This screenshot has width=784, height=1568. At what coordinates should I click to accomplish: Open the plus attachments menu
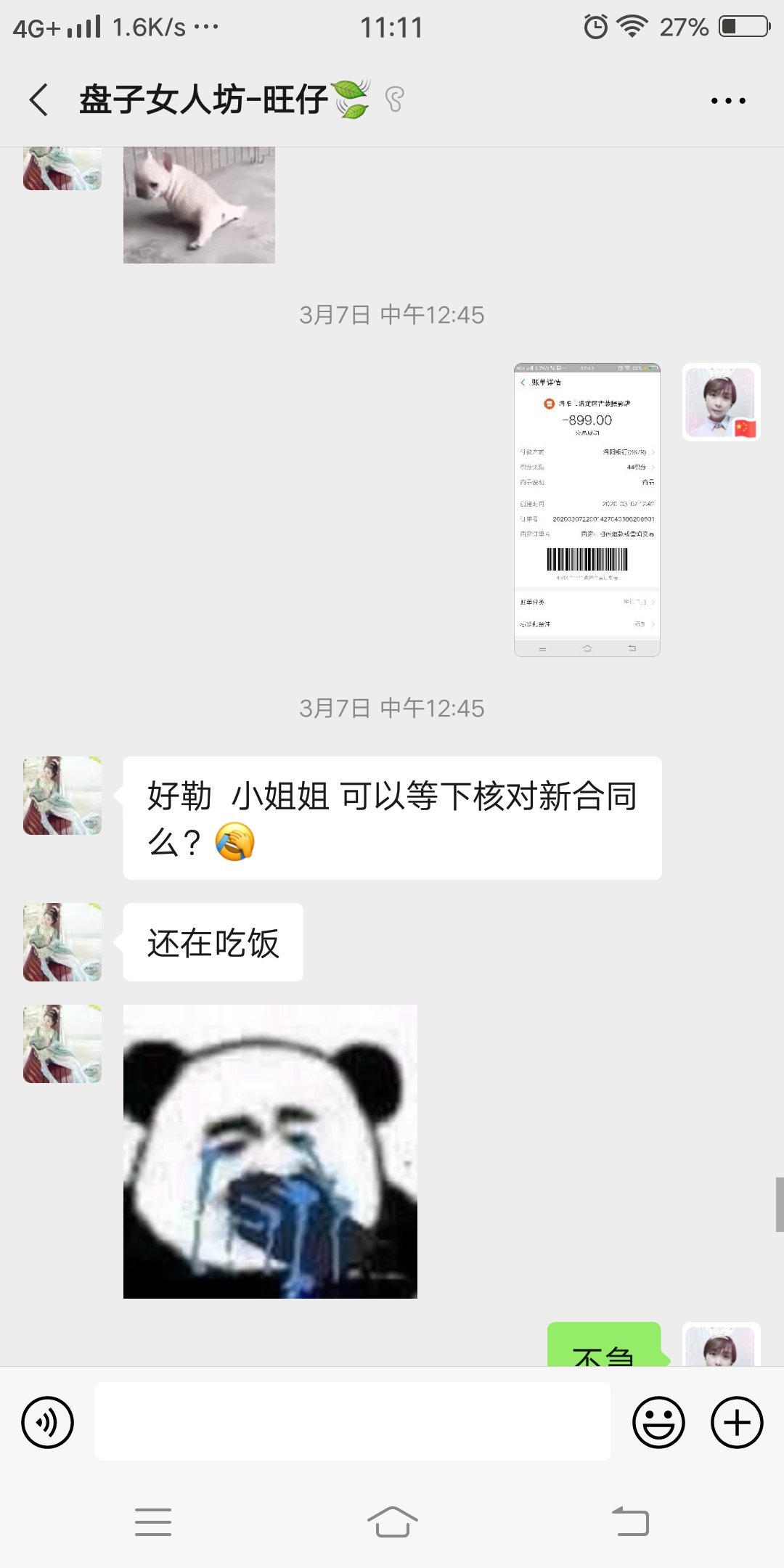tap(736, 1422)
